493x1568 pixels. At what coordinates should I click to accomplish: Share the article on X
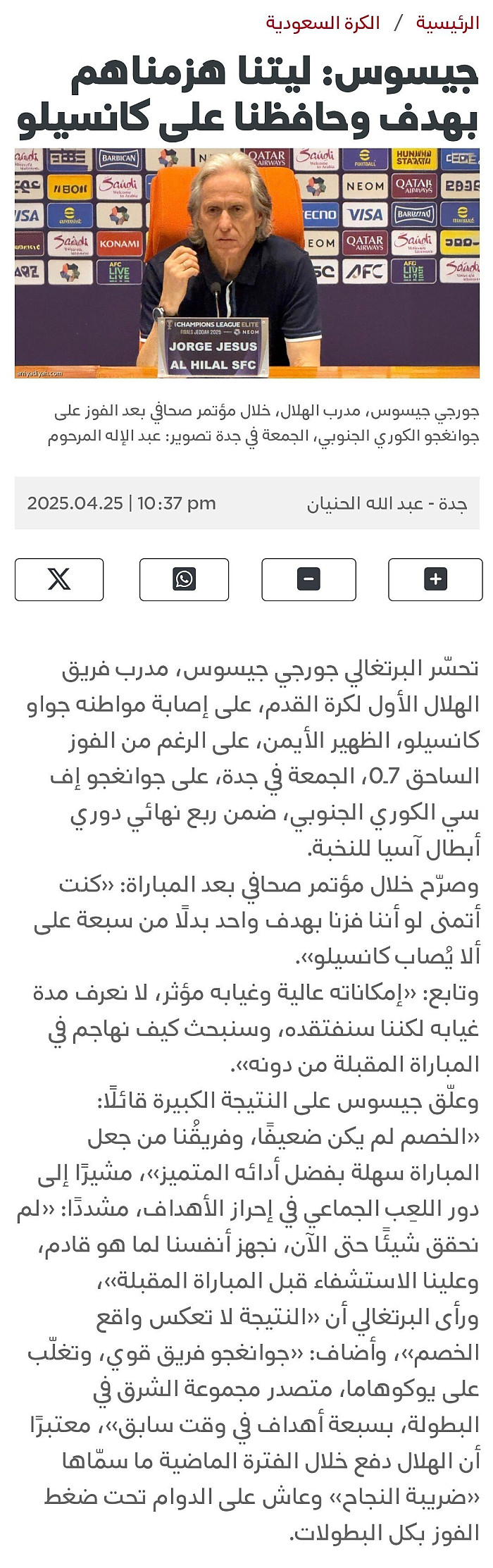(x=59, y=579)
